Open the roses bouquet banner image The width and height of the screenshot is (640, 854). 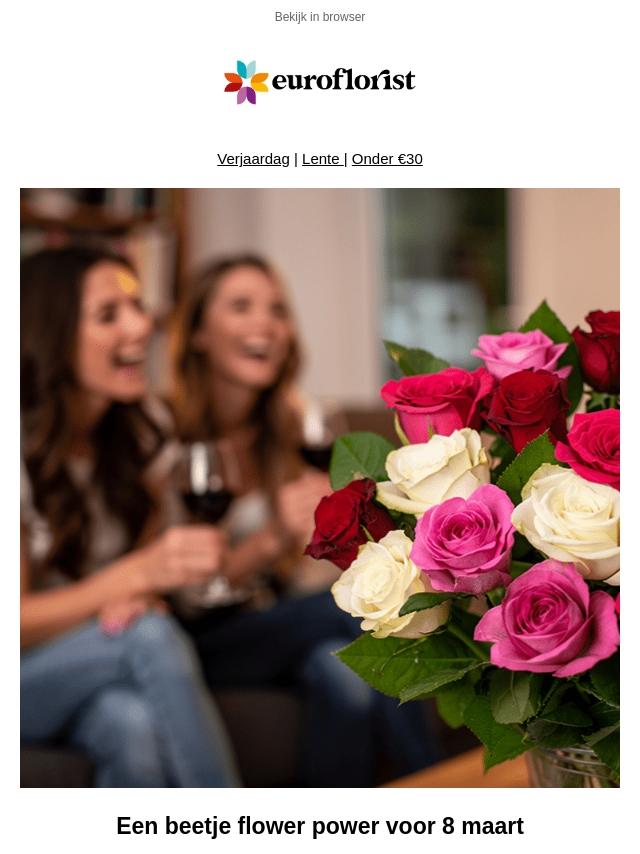tap(320, 487)
